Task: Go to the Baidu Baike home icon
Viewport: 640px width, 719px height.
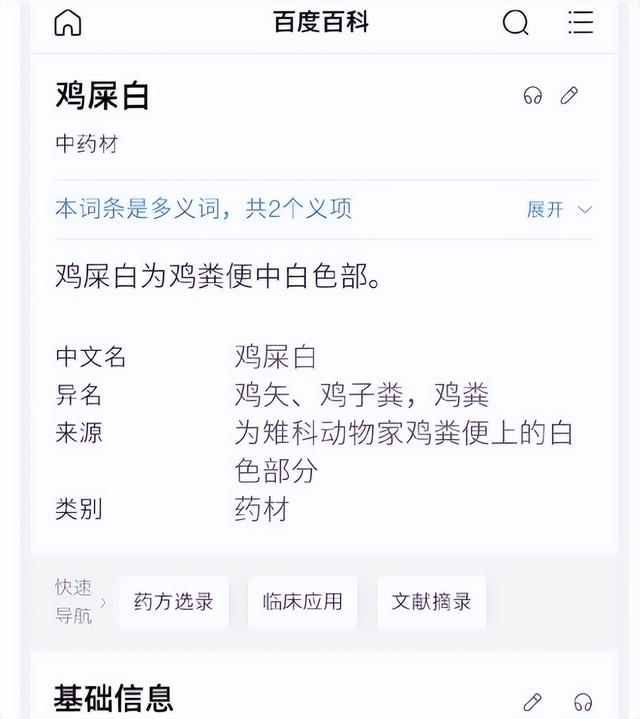Action: coord(68,22)
